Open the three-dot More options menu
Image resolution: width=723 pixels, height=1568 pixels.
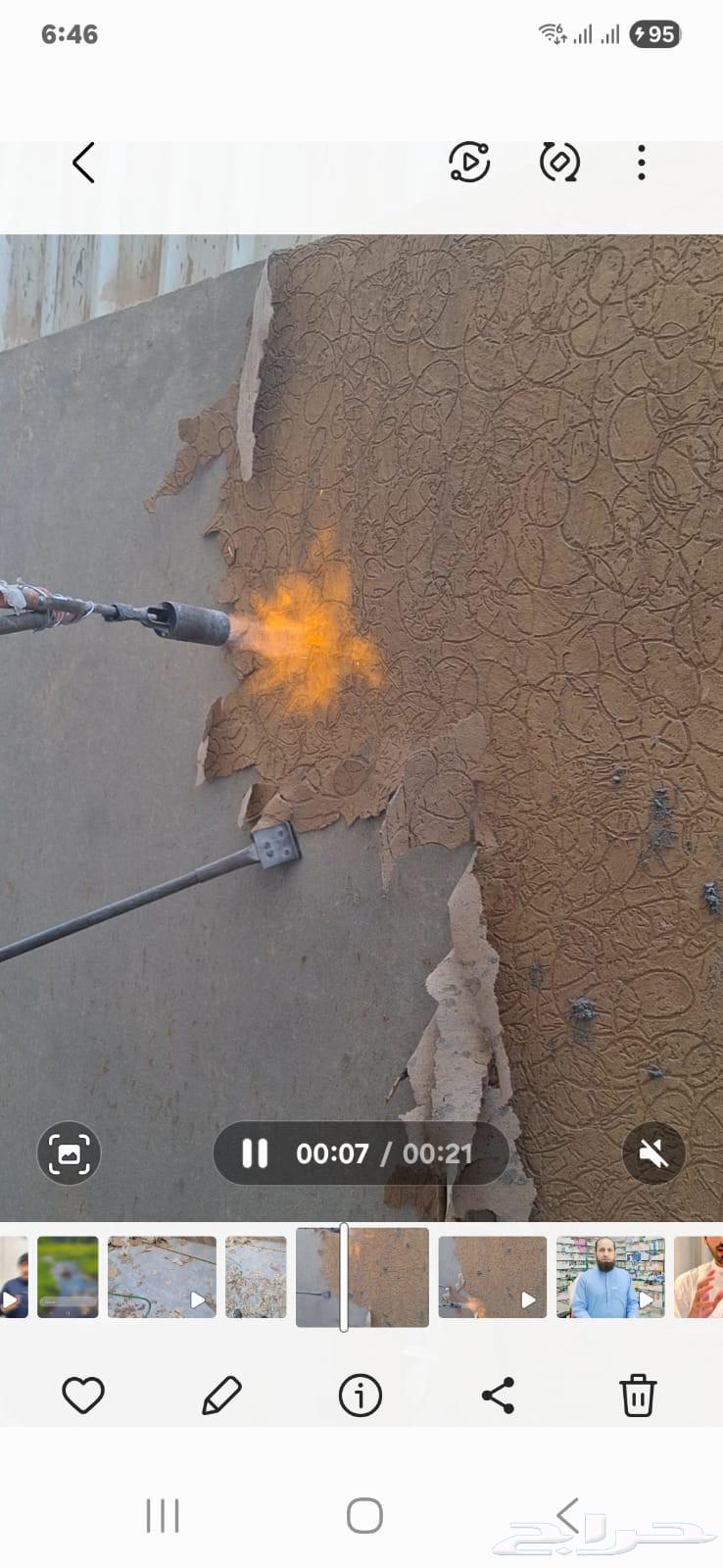pos(641,164)
